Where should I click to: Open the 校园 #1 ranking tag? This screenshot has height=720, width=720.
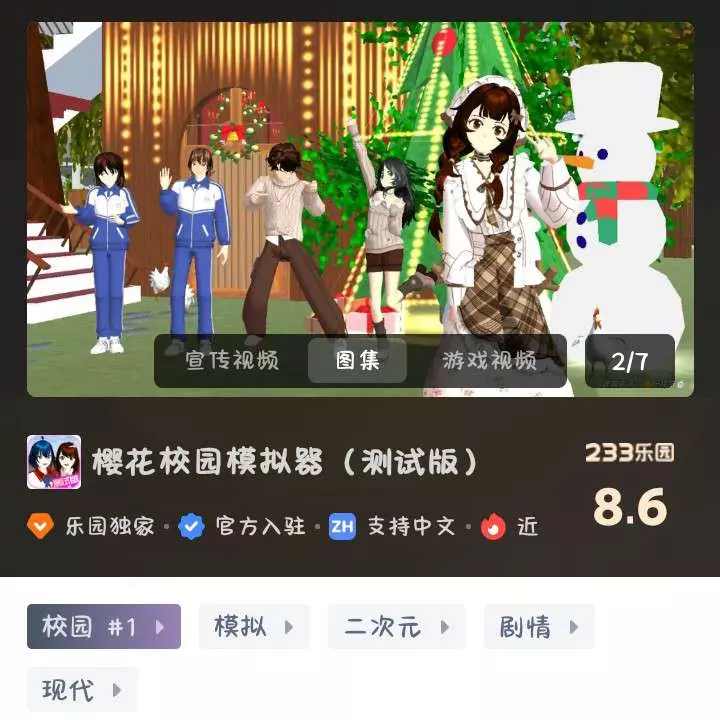104,627
